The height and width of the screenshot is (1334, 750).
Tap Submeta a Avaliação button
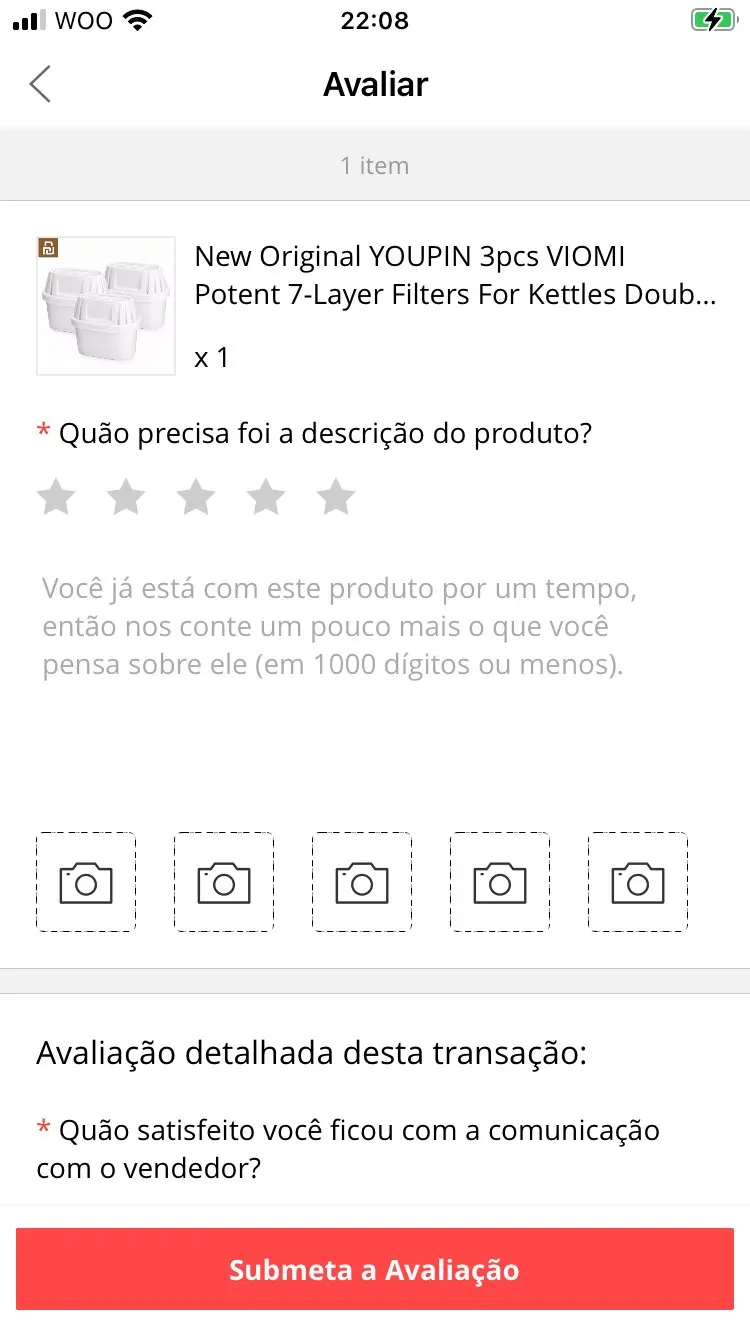click(x=375, y=1269)
